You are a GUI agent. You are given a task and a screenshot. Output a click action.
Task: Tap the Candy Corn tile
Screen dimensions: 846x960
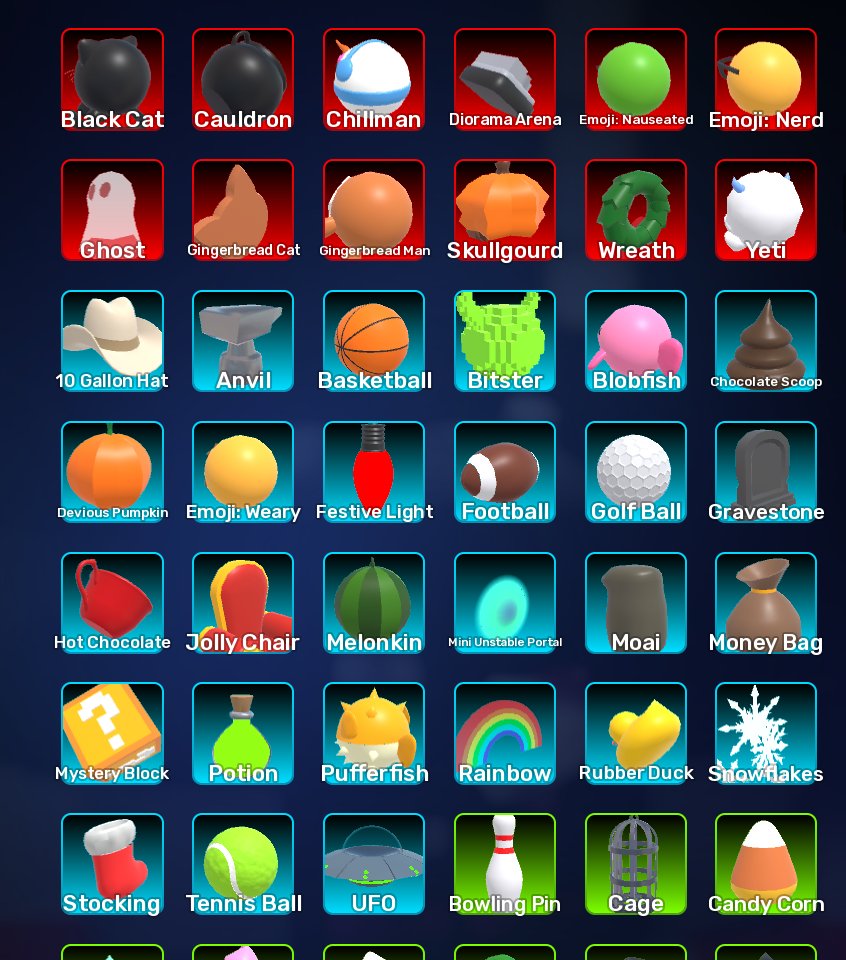(766, 864)
